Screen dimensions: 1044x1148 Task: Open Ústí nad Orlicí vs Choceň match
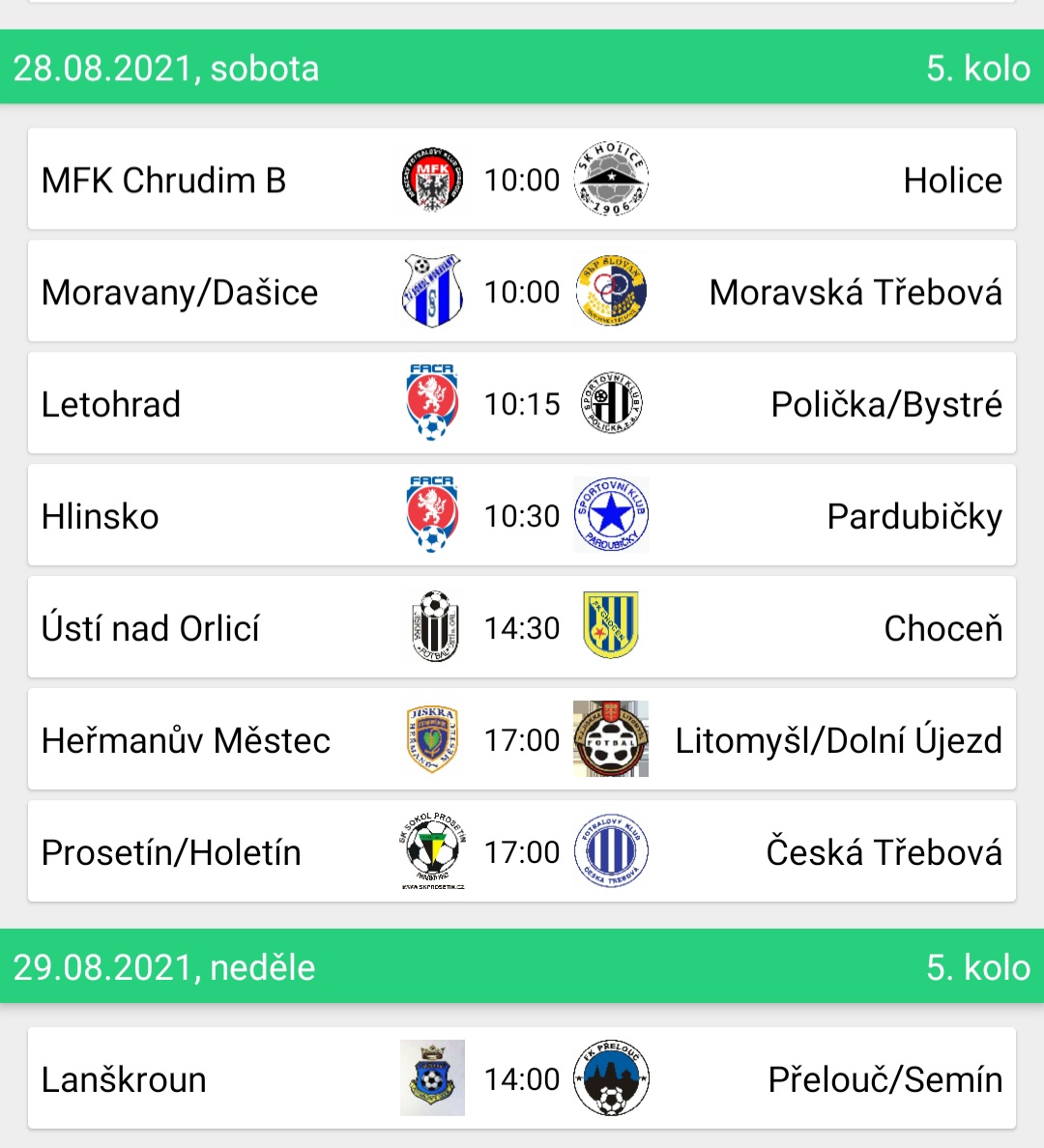pyautogui.click(x=522, y=628)
